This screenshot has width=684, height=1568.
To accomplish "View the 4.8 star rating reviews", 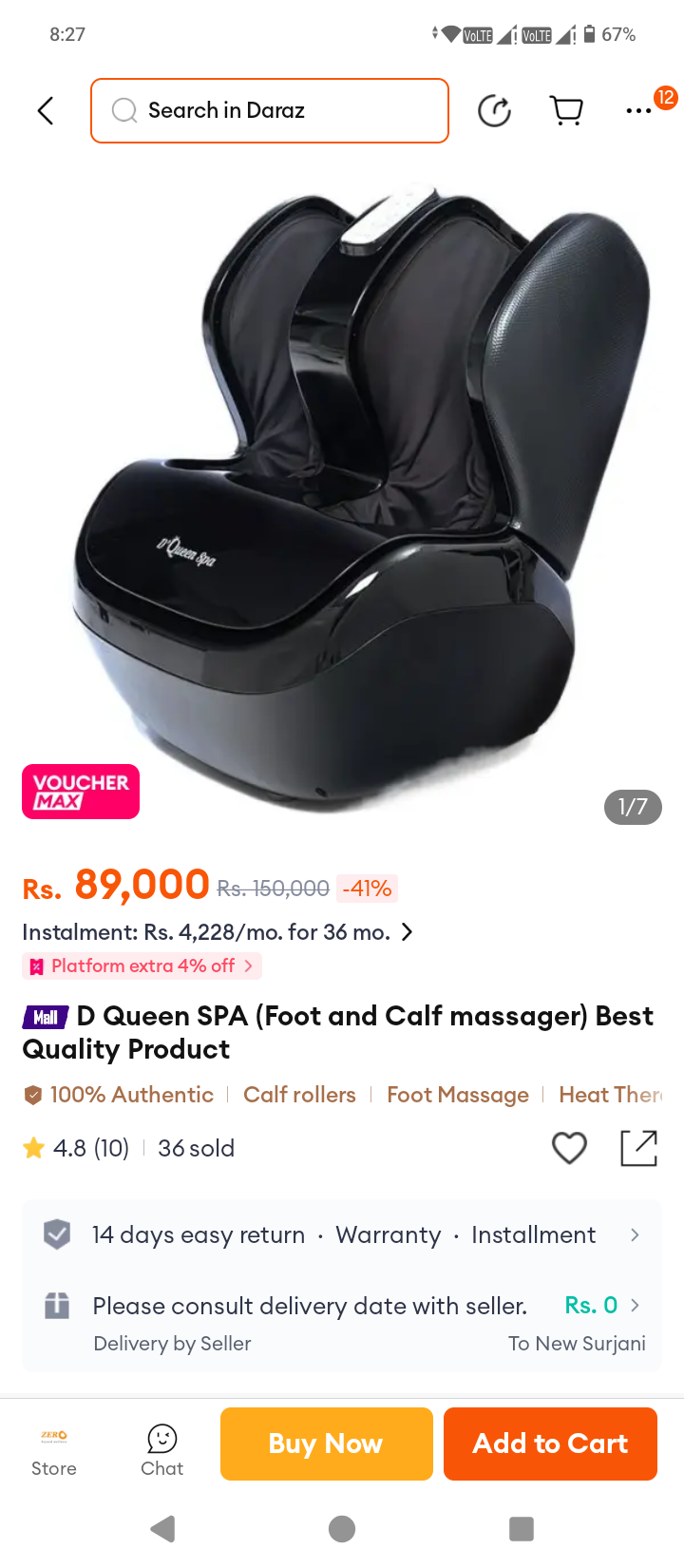I will coord(76,1148).
